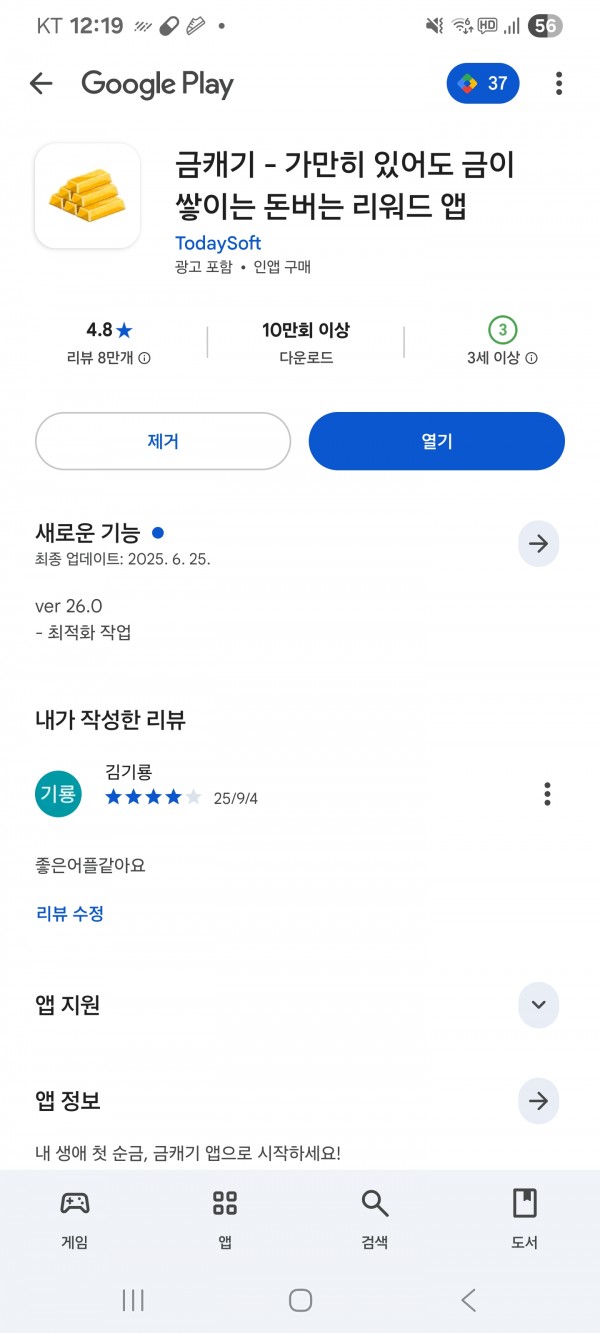The image size is (600, 1333).
Task: Open the Play Points badge showing 37
Action: pyautogui.click(x=483, y=84)
